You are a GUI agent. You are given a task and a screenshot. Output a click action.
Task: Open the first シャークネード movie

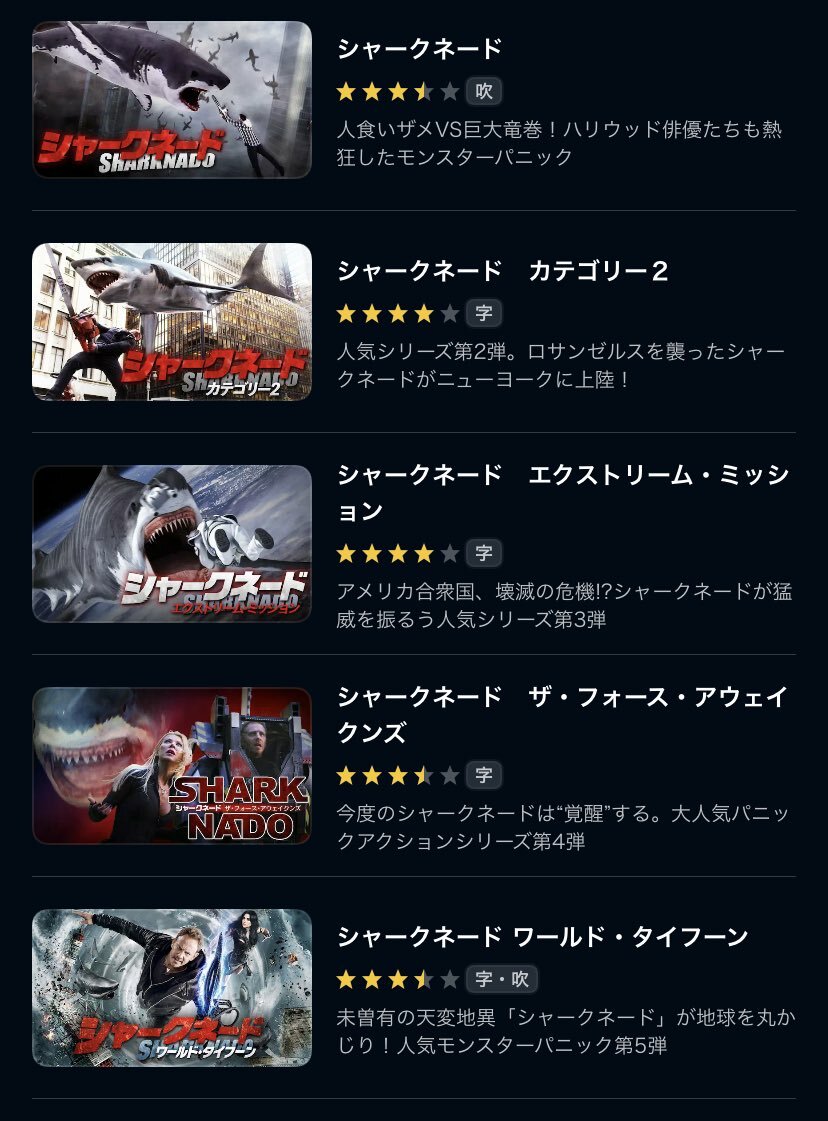pos(419,49)
